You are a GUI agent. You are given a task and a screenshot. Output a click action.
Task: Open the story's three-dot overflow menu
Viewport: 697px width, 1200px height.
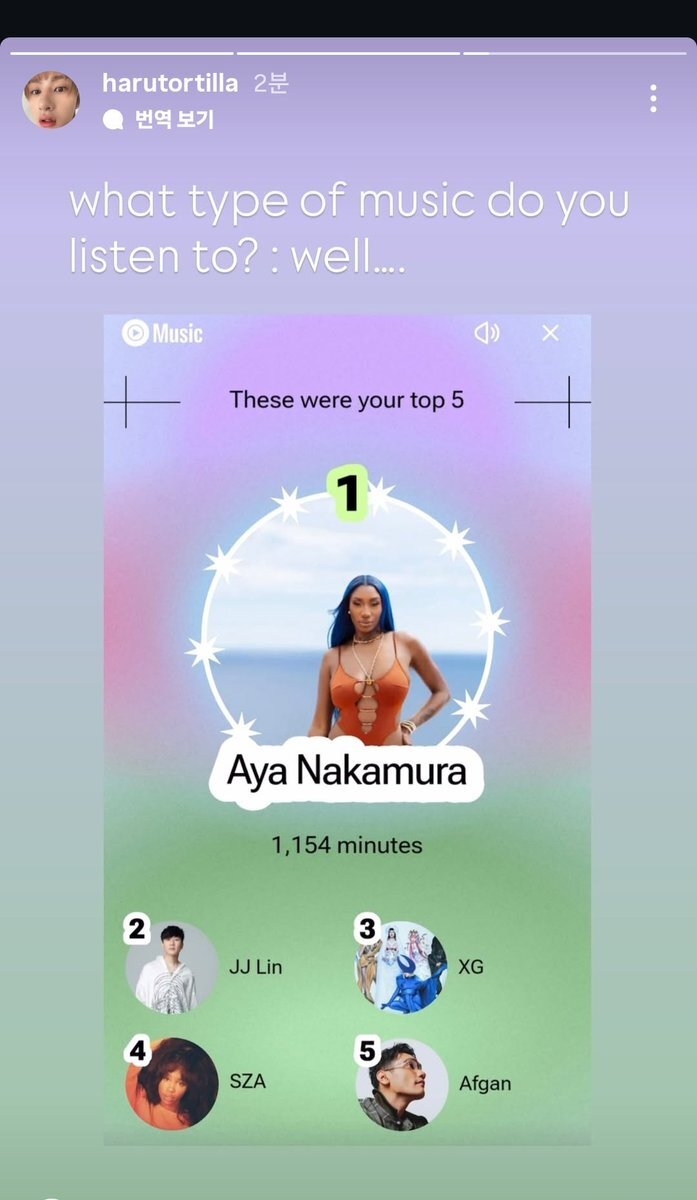[x=653, y=98]
